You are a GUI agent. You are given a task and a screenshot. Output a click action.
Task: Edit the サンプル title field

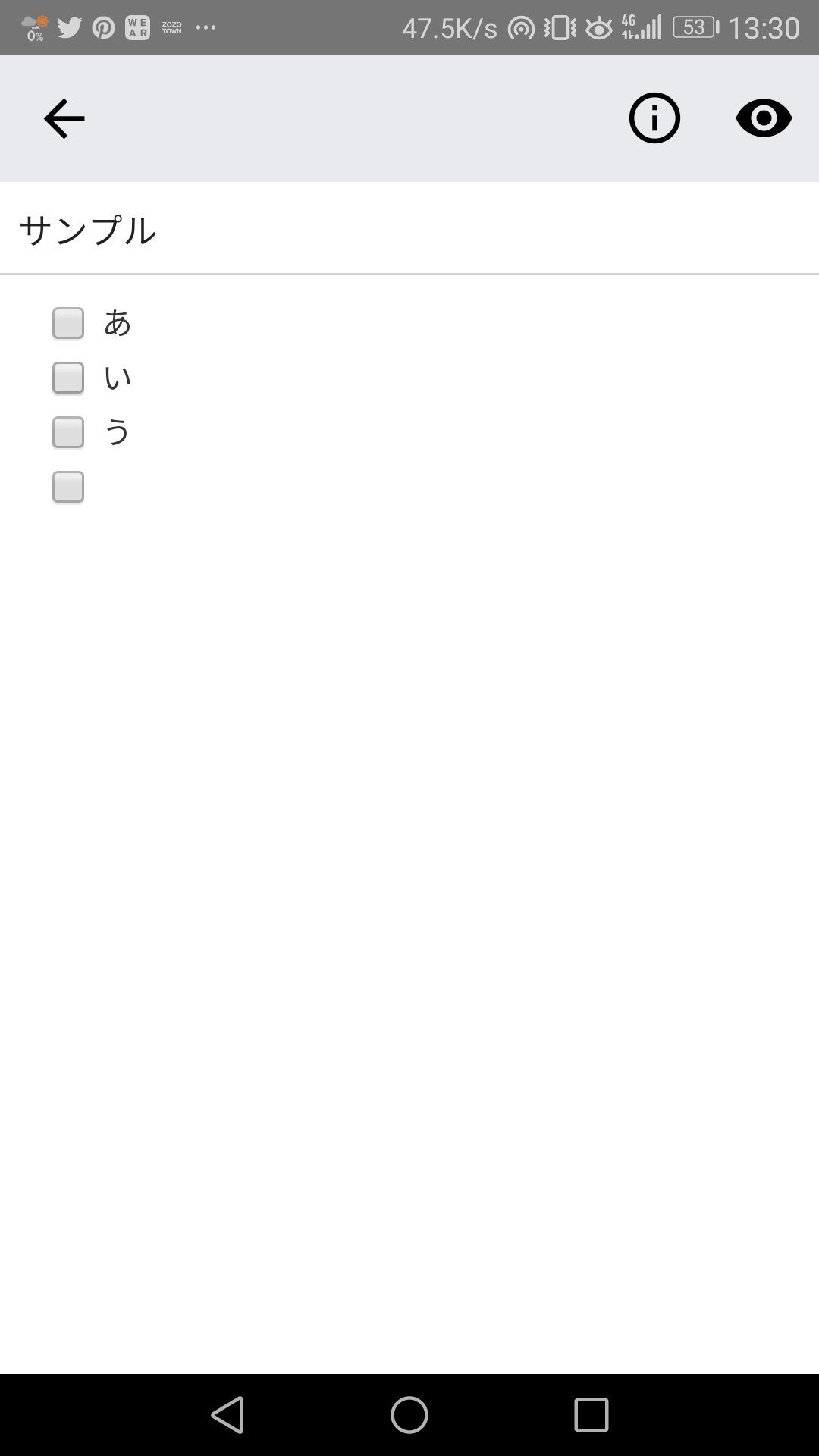[x=409, y=230]
